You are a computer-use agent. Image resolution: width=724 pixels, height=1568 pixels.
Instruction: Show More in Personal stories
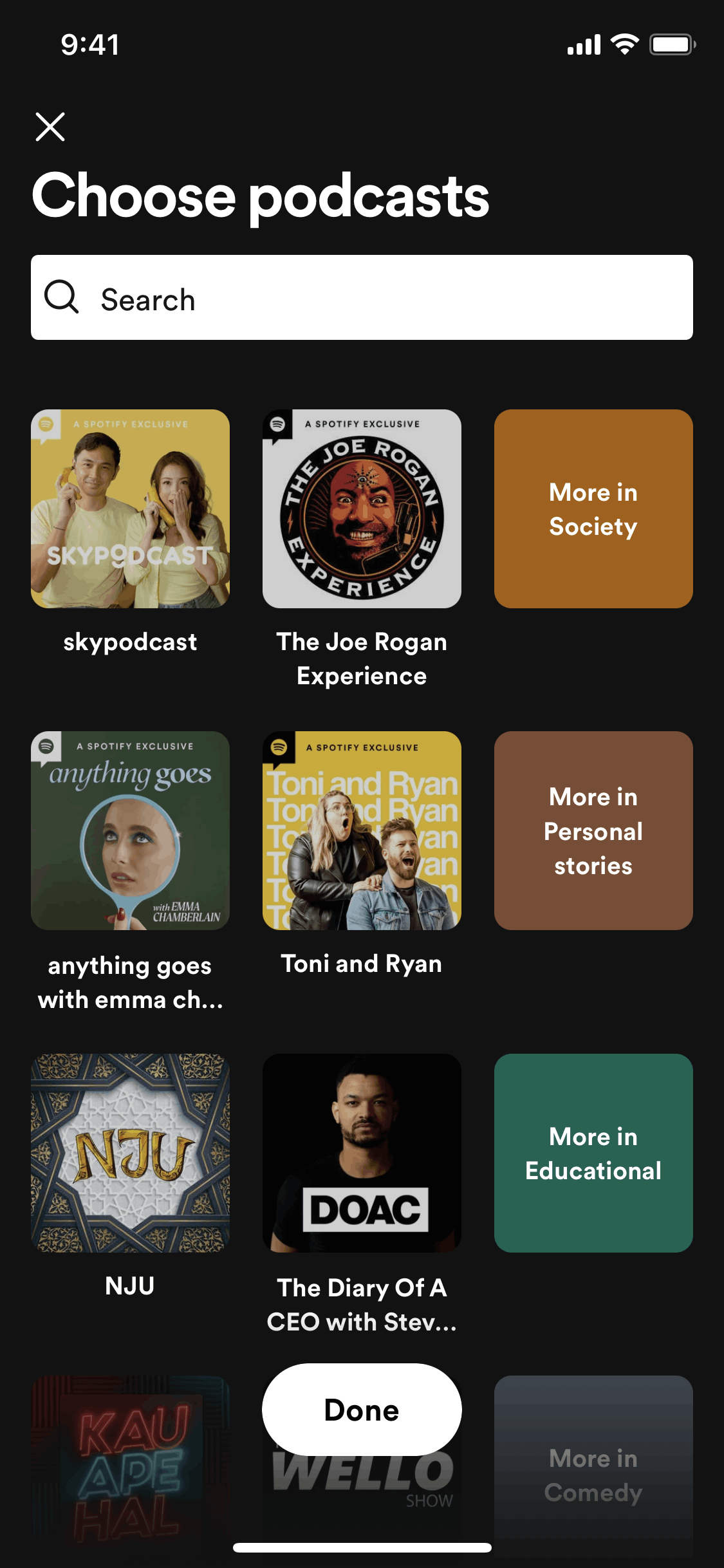[593, 831]
